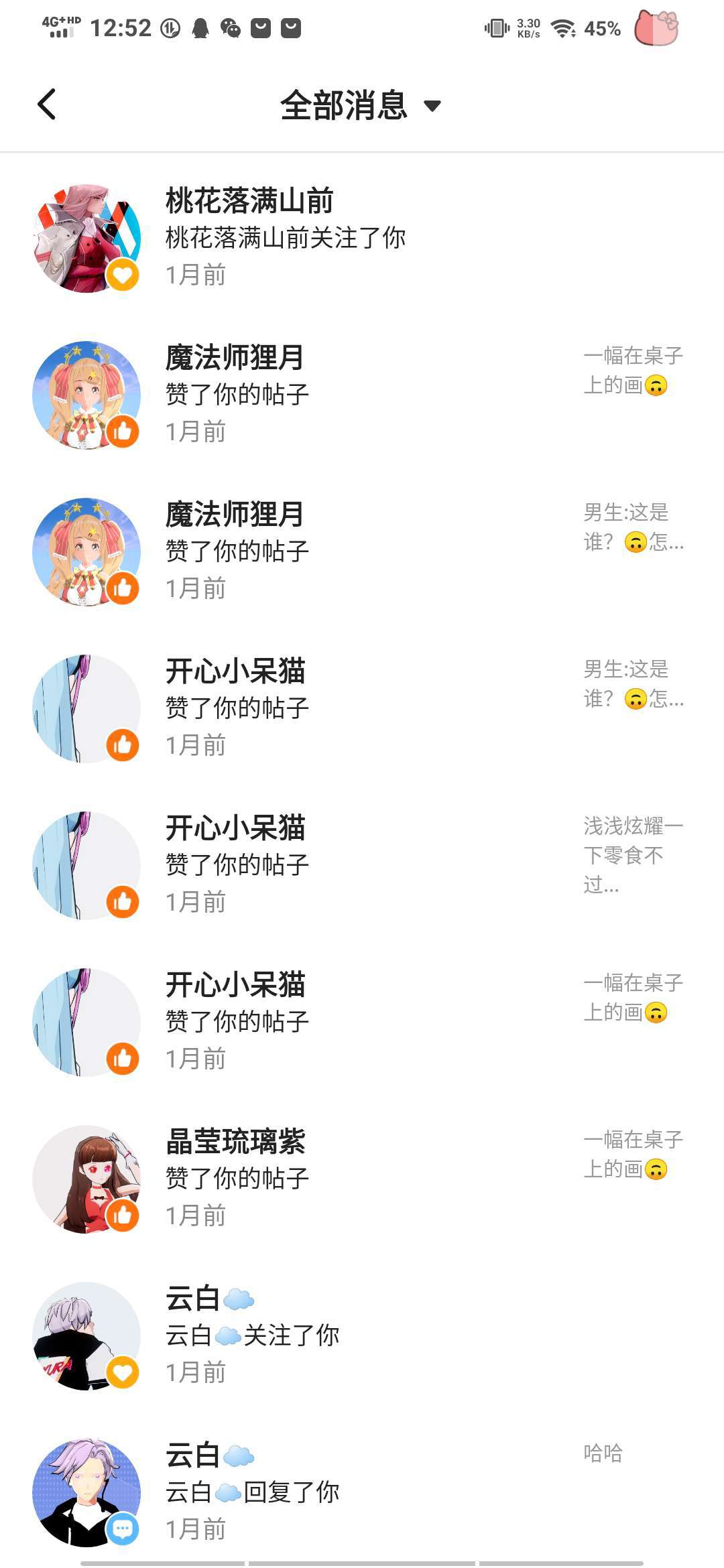Go back from the 全部消息 screen
Viewport: 724px width, 1568px height.
coord(46,105)
